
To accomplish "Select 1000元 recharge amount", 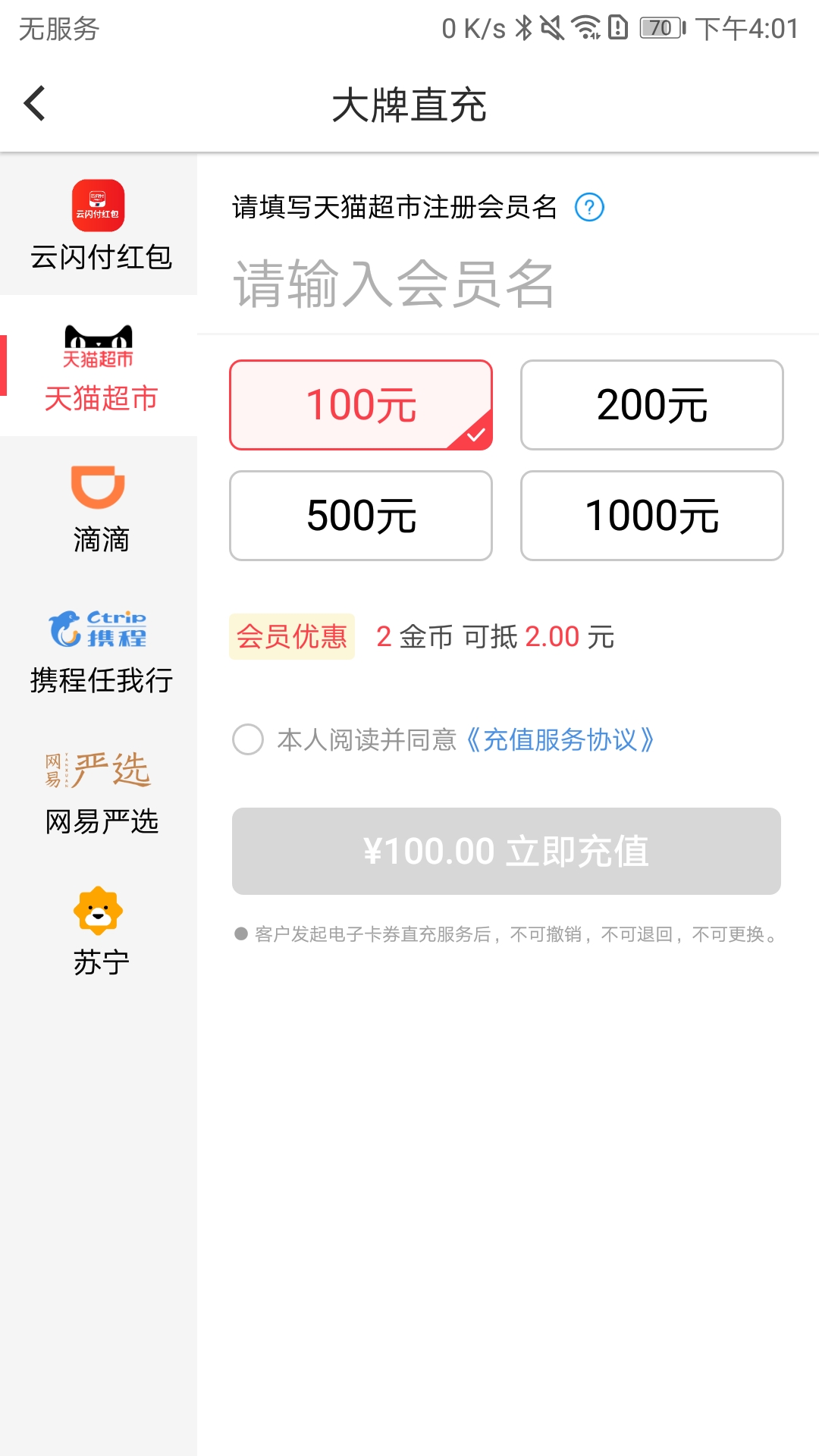I will [x=652, y=516].
